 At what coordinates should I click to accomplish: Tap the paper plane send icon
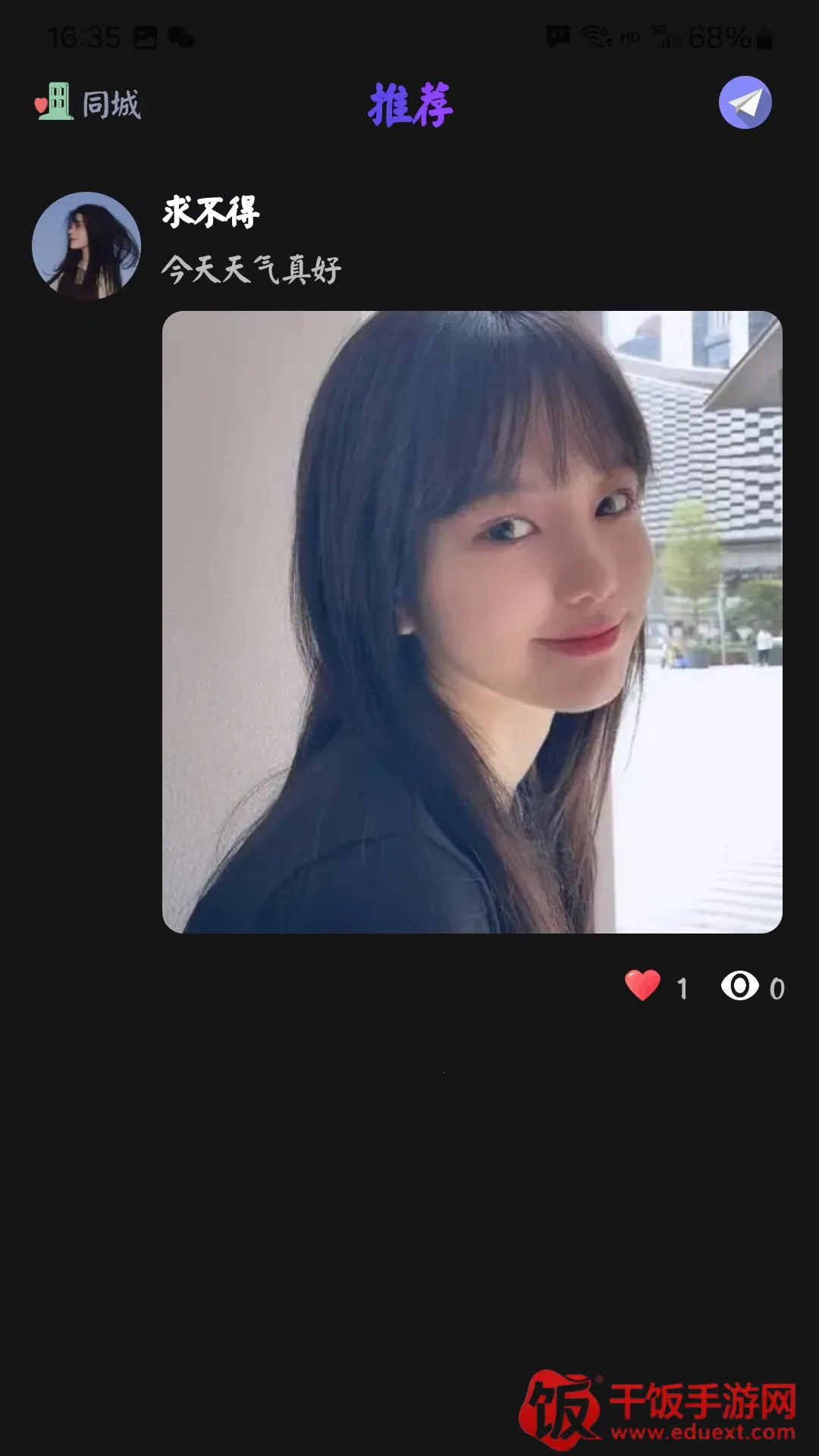[745, 102]
